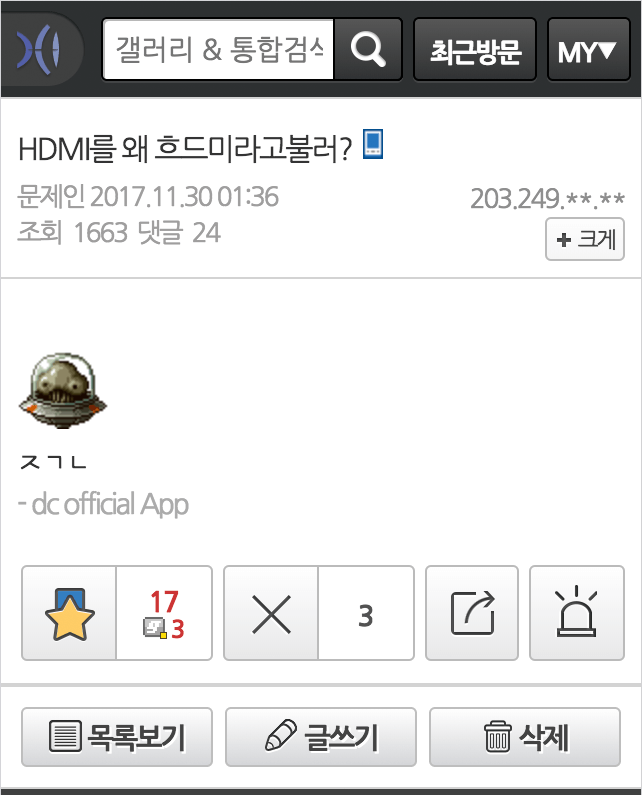The width and height of the screenshot is (642, 795).
Task: Recommend the post with the star button
Action: point(70,613)
